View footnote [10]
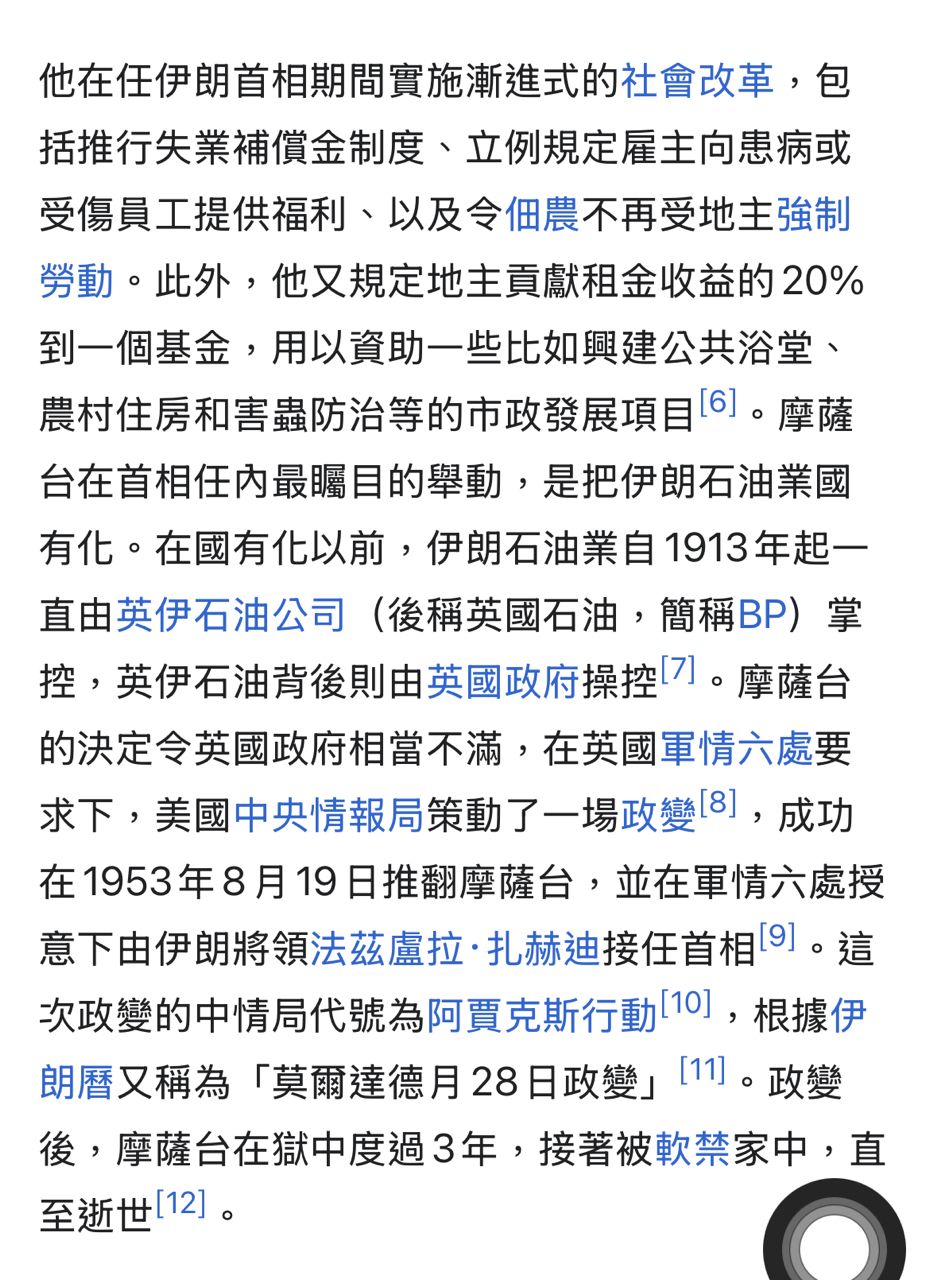Image resolution: width=930 pixels, height=1280 pixels. coord(685,1004)
